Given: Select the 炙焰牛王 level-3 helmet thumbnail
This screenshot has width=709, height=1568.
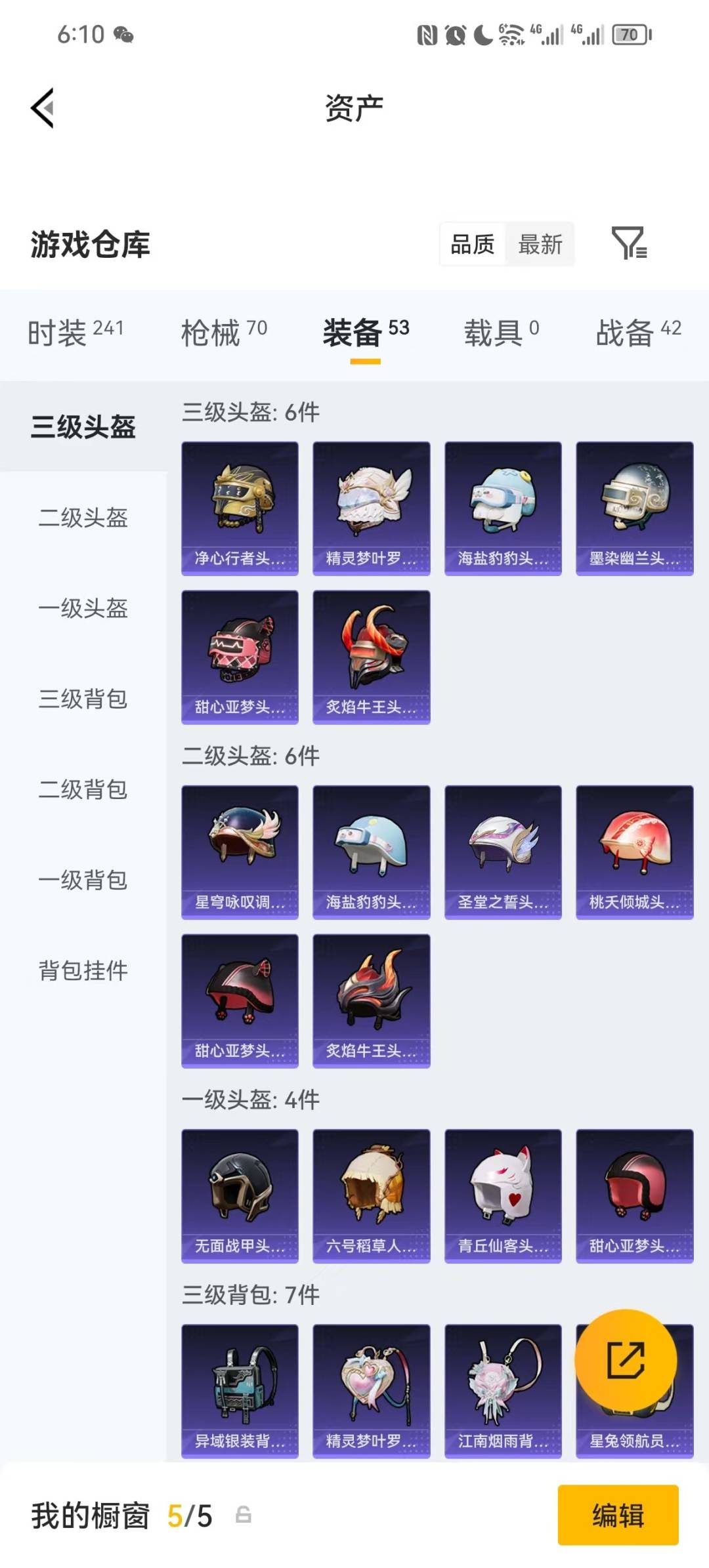Looking at the screenshot, I should click(371, 656).
